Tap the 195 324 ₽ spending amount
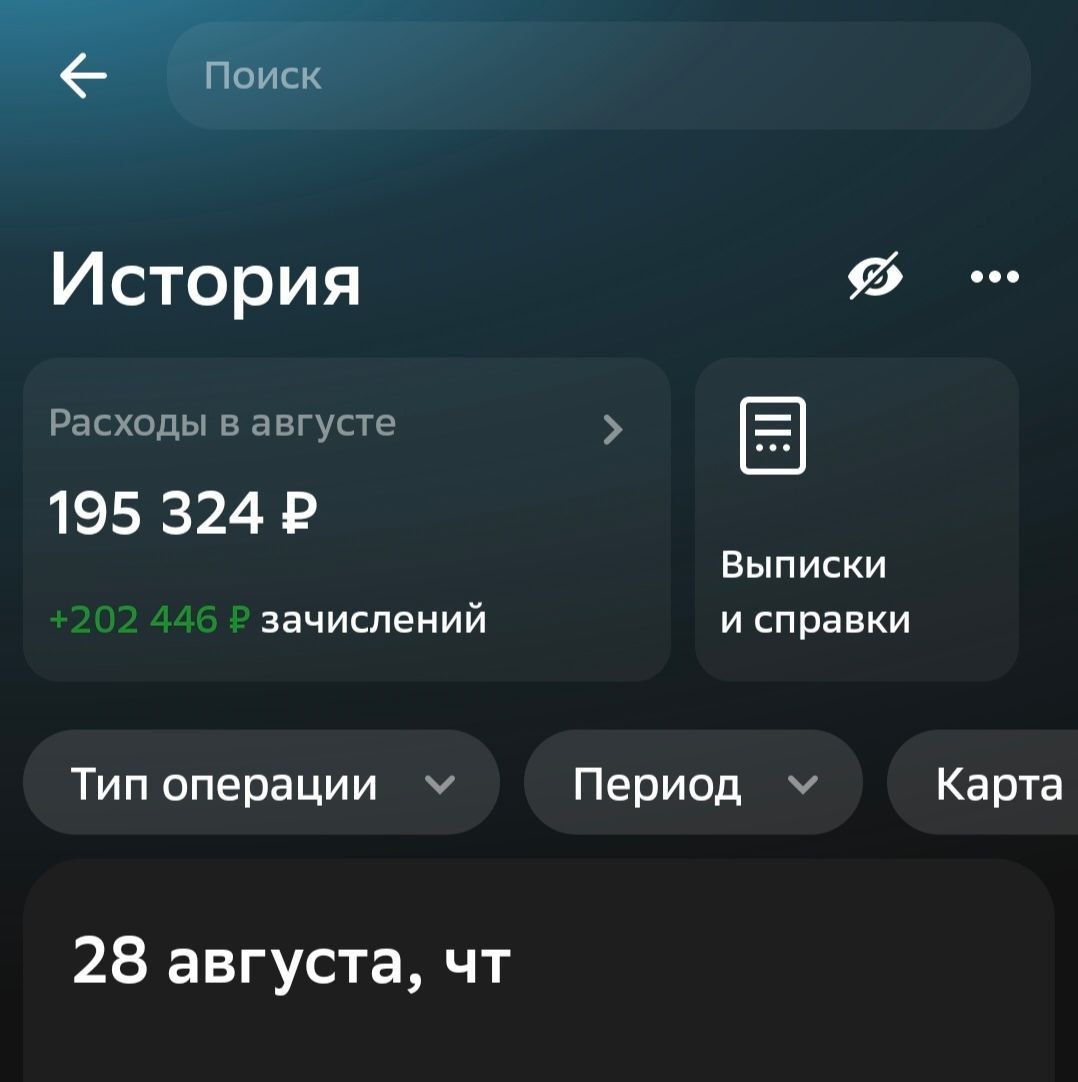1078x1082 pixels. [182, 510]
